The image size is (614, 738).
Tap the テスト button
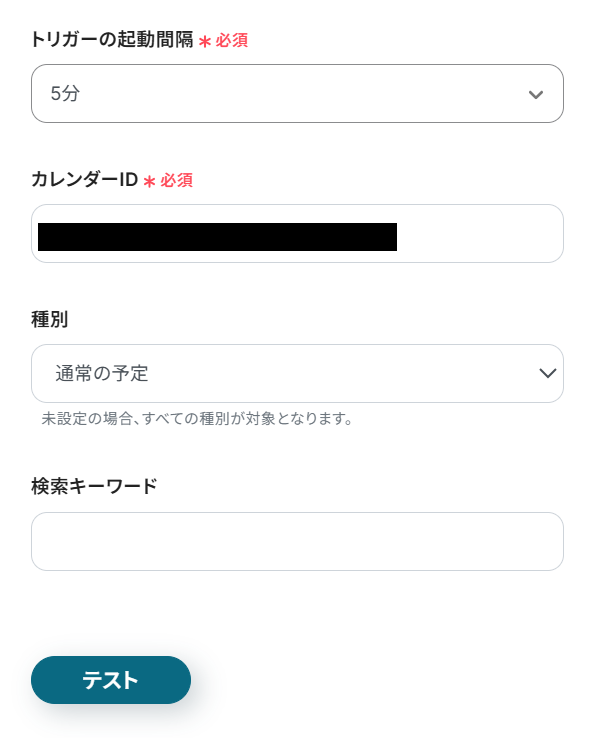(x=111, y=680)
